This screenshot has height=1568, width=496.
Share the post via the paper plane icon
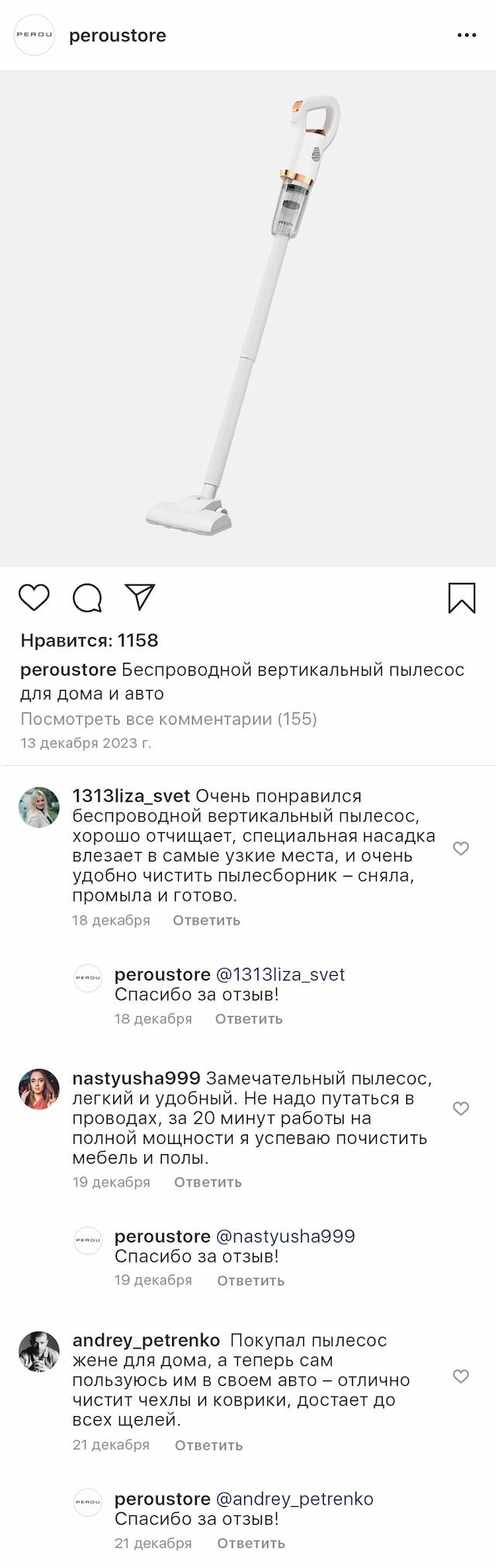click(x=140, y=597)
